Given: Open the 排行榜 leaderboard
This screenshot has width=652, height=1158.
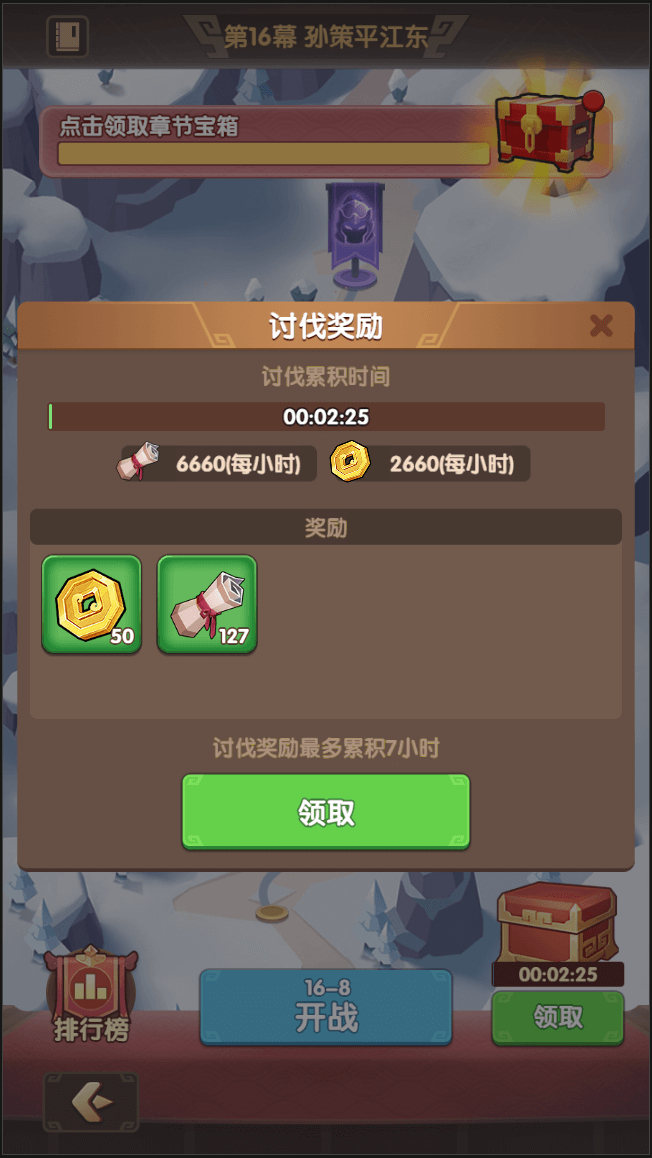Looking at the screenshot, I should [91, 997].
